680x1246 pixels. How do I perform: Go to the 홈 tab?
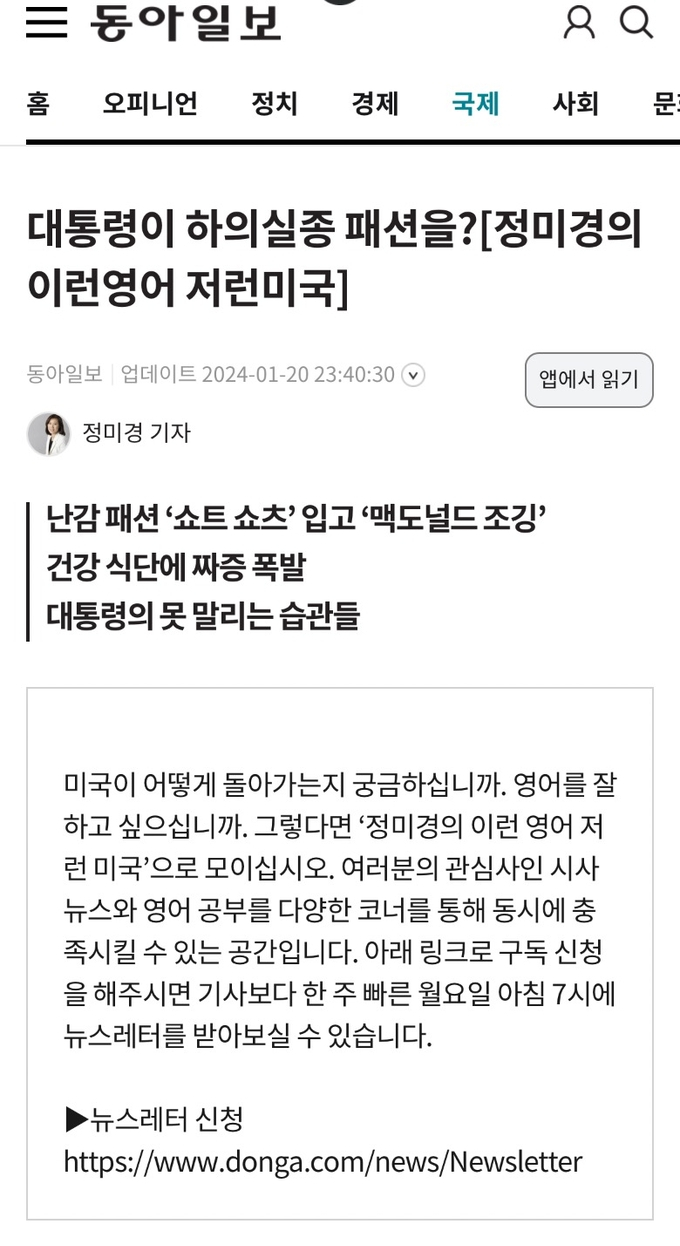38,103
